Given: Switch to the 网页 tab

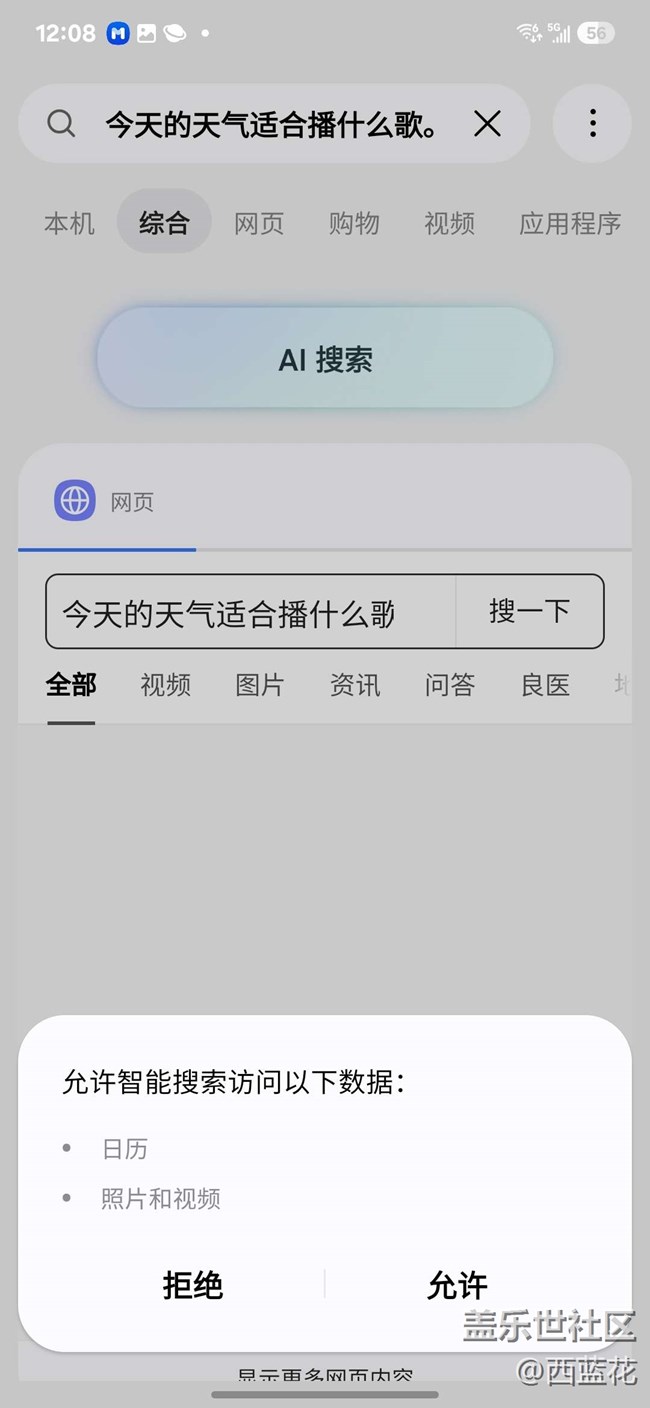Looking at the screenshot, I should coord(259,223).
